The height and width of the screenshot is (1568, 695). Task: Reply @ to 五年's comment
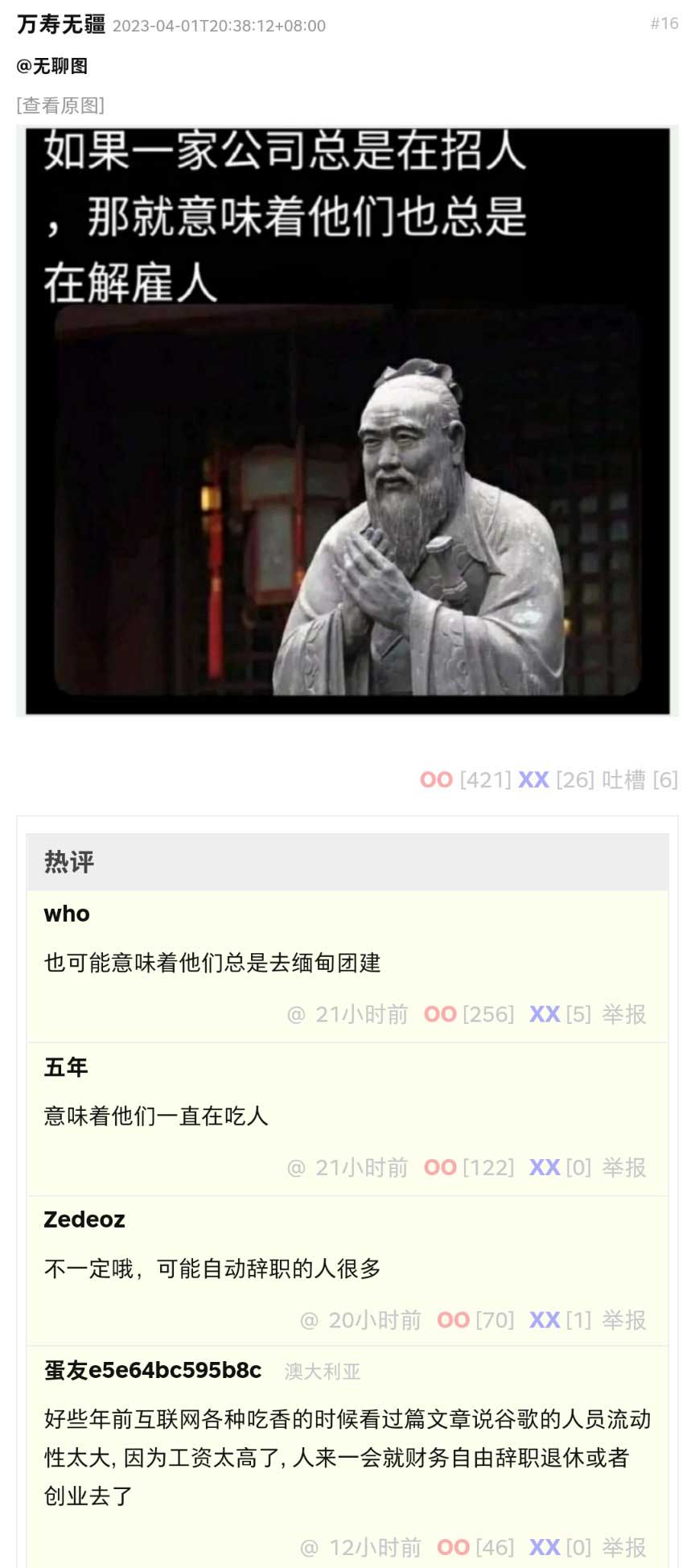[296, 1167]
